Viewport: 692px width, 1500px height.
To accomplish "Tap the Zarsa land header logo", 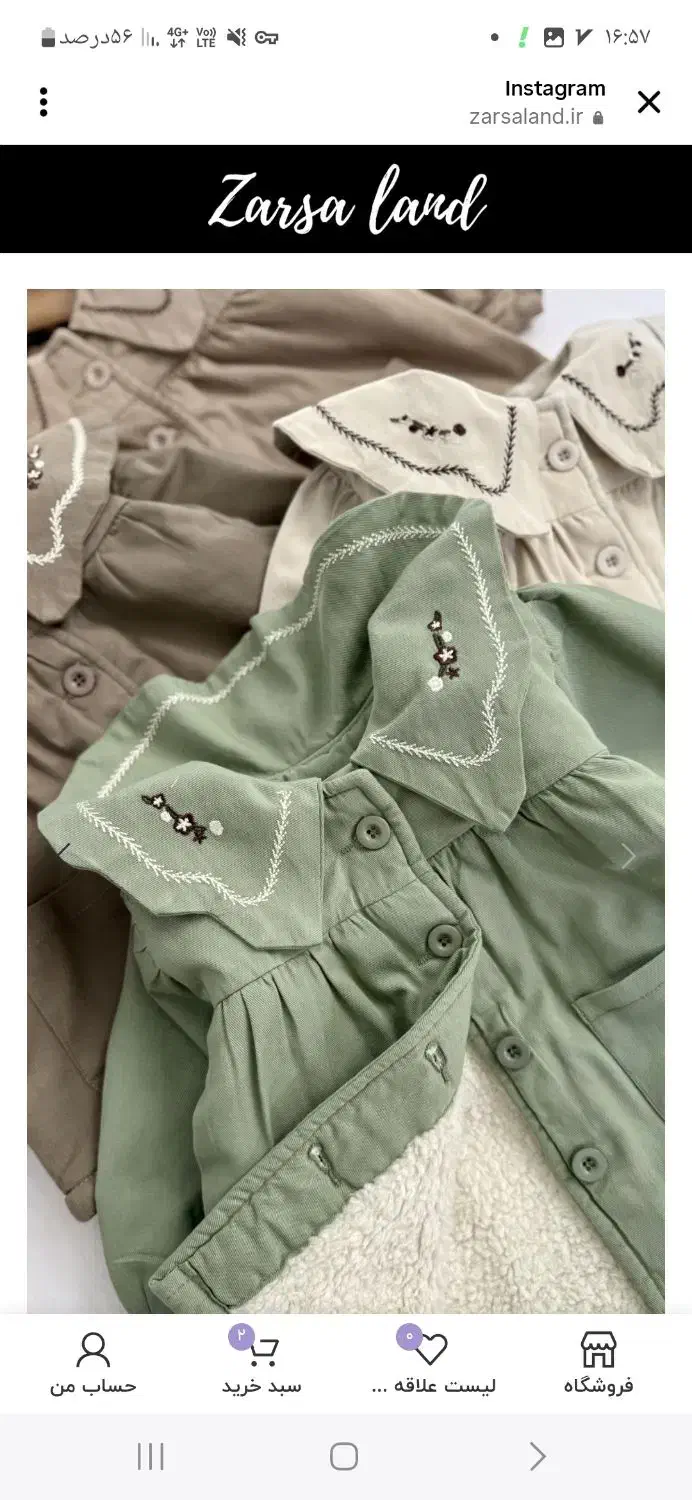I will [347, 200].
